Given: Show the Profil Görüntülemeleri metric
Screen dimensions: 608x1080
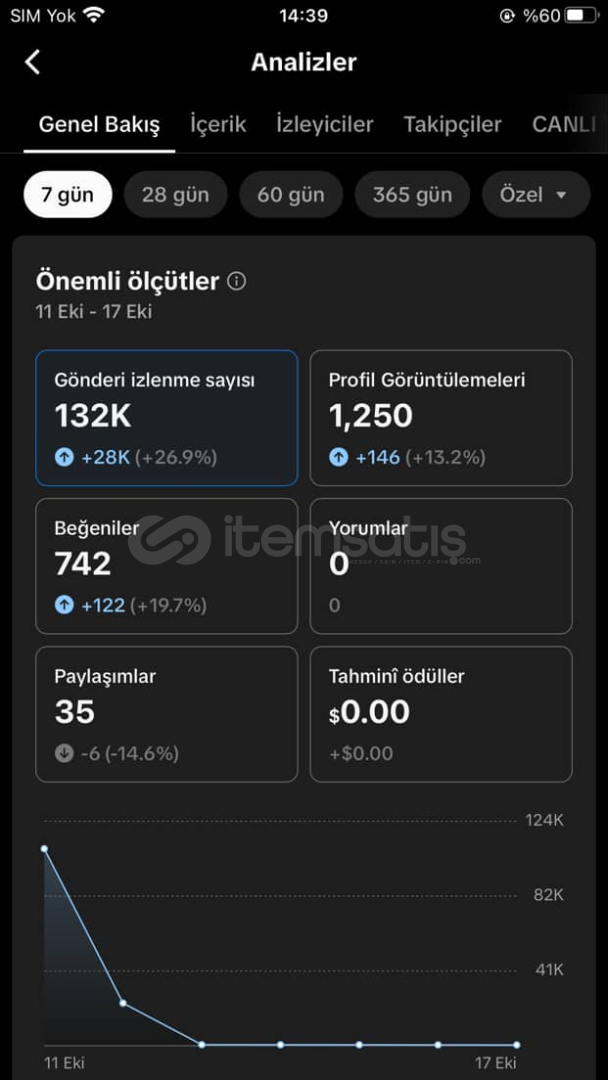Looking at the screenshot, I should pyautogui.click(x=441, y=418).
